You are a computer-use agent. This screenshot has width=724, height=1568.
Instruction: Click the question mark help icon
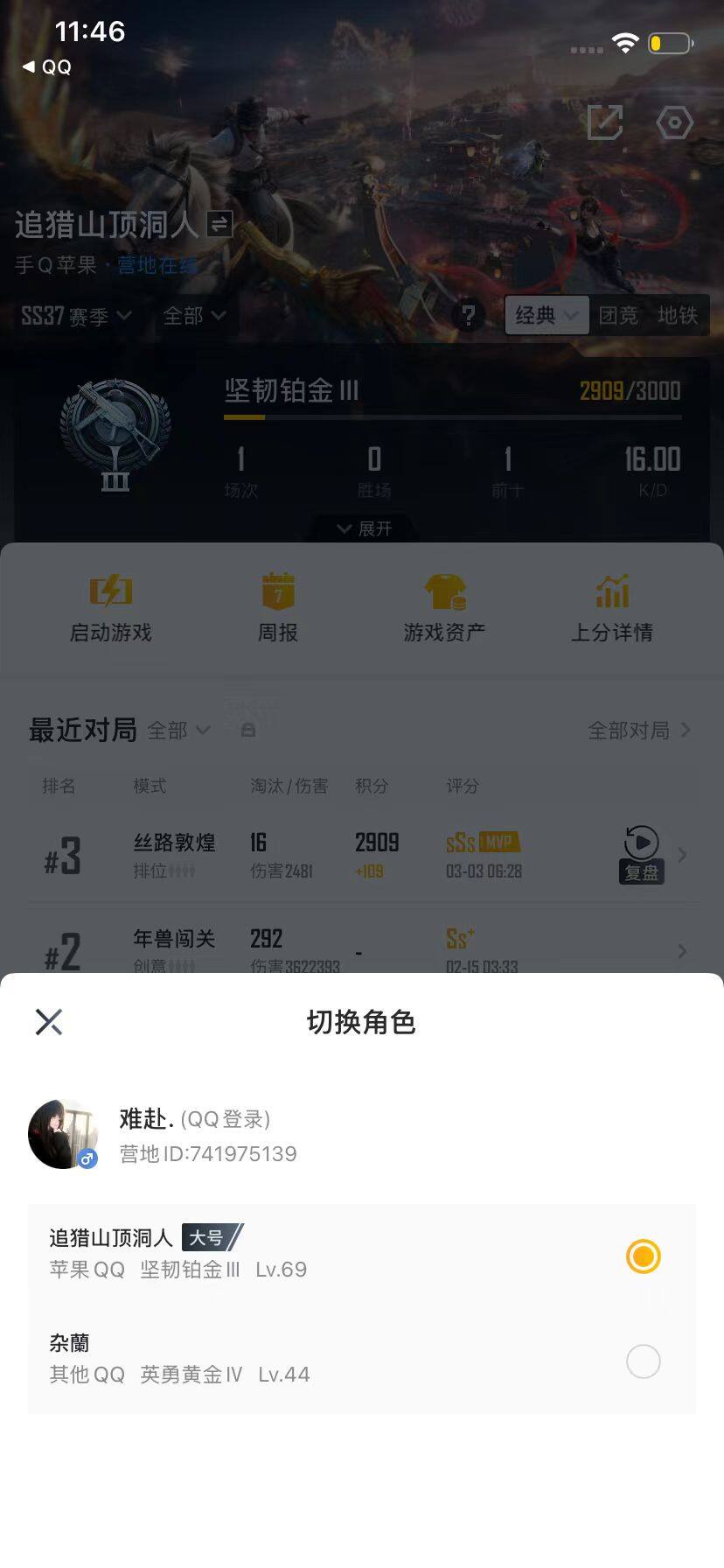[x=469, y=316]
